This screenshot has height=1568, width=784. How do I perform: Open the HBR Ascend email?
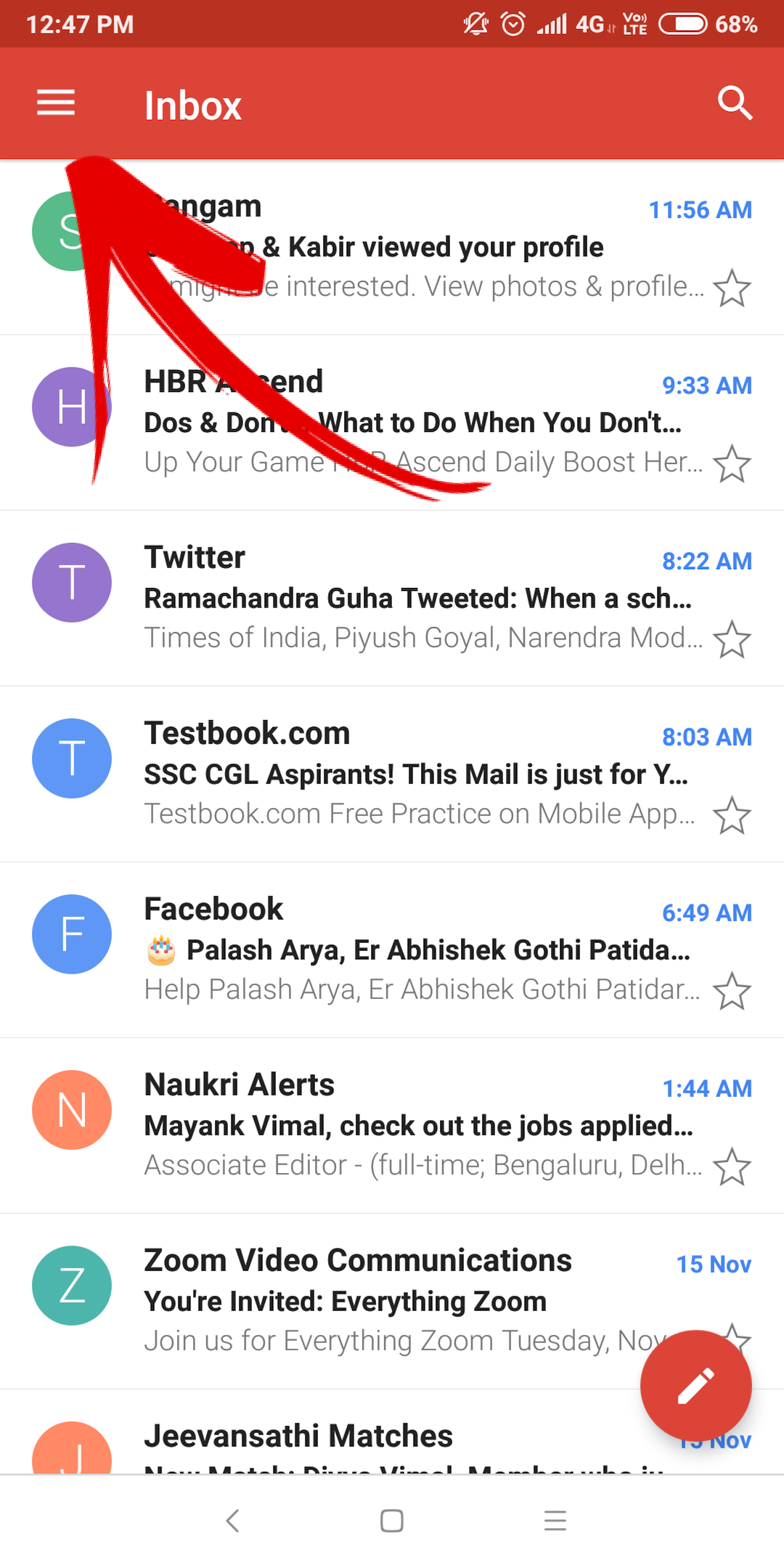(x=392, y=423)
